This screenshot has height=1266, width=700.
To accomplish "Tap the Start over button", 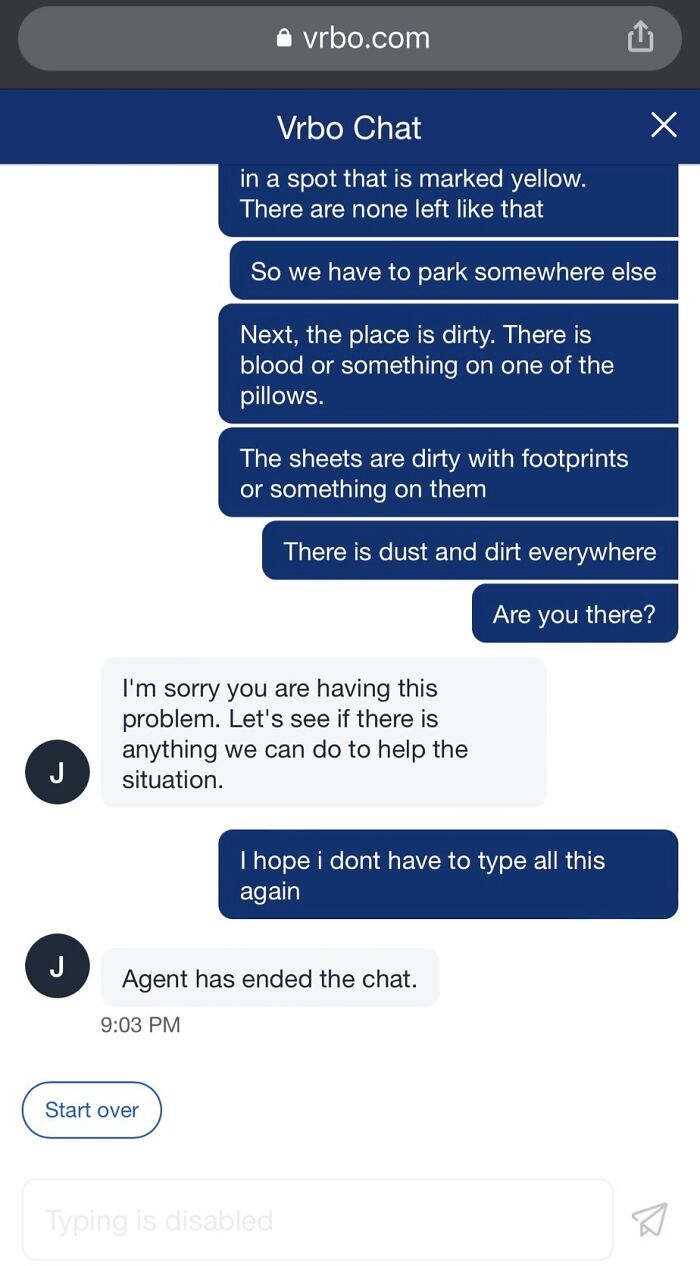I will pos(92,1109).
